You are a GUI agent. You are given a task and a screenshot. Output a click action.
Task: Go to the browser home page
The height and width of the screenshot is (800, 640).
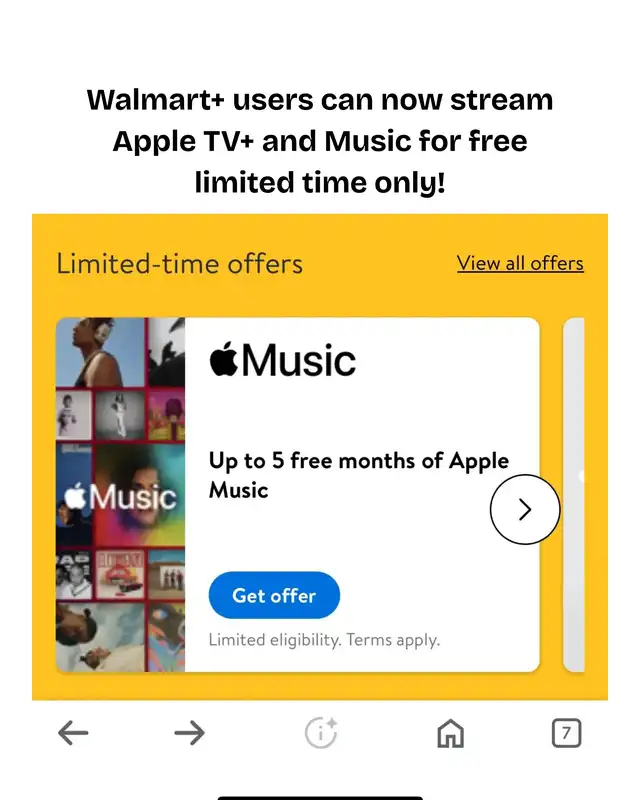[x=451, y=735]
